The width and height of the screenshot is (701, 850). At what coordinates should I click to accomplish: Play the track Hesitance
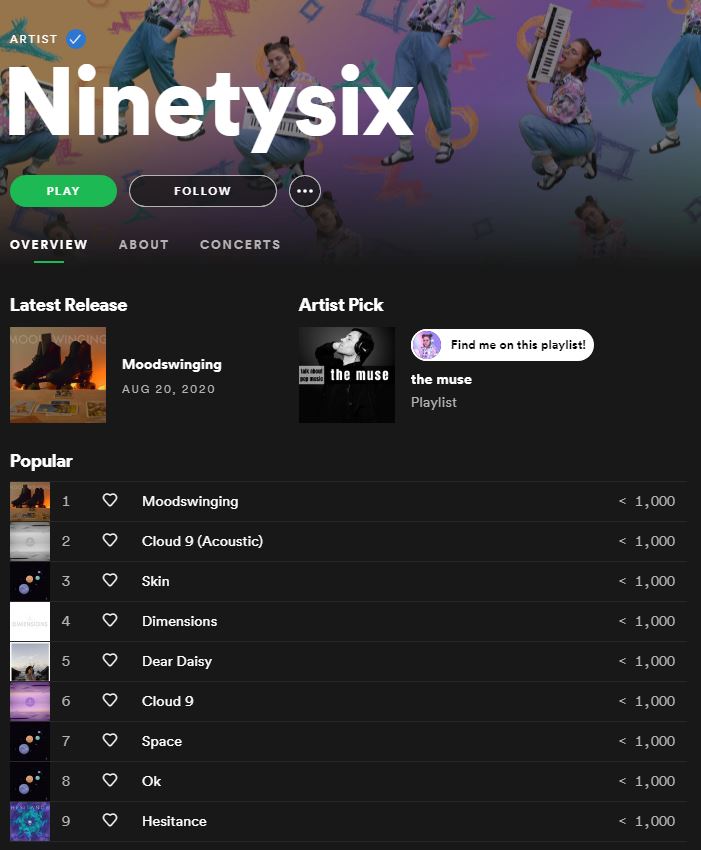point(174,821)
